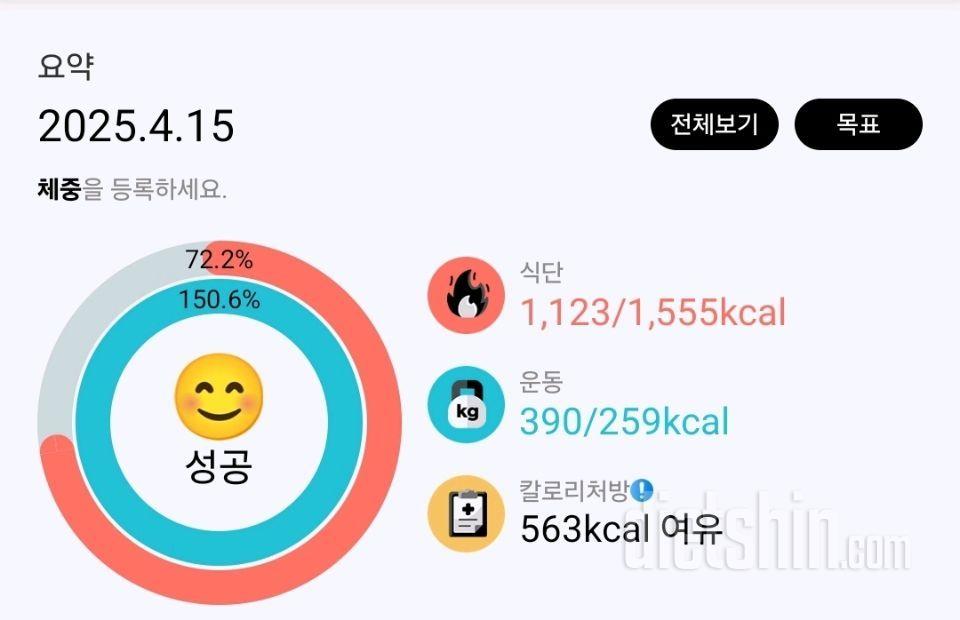Tap the 전체보기 button
The image size is (960, 620).
[714, 125]
